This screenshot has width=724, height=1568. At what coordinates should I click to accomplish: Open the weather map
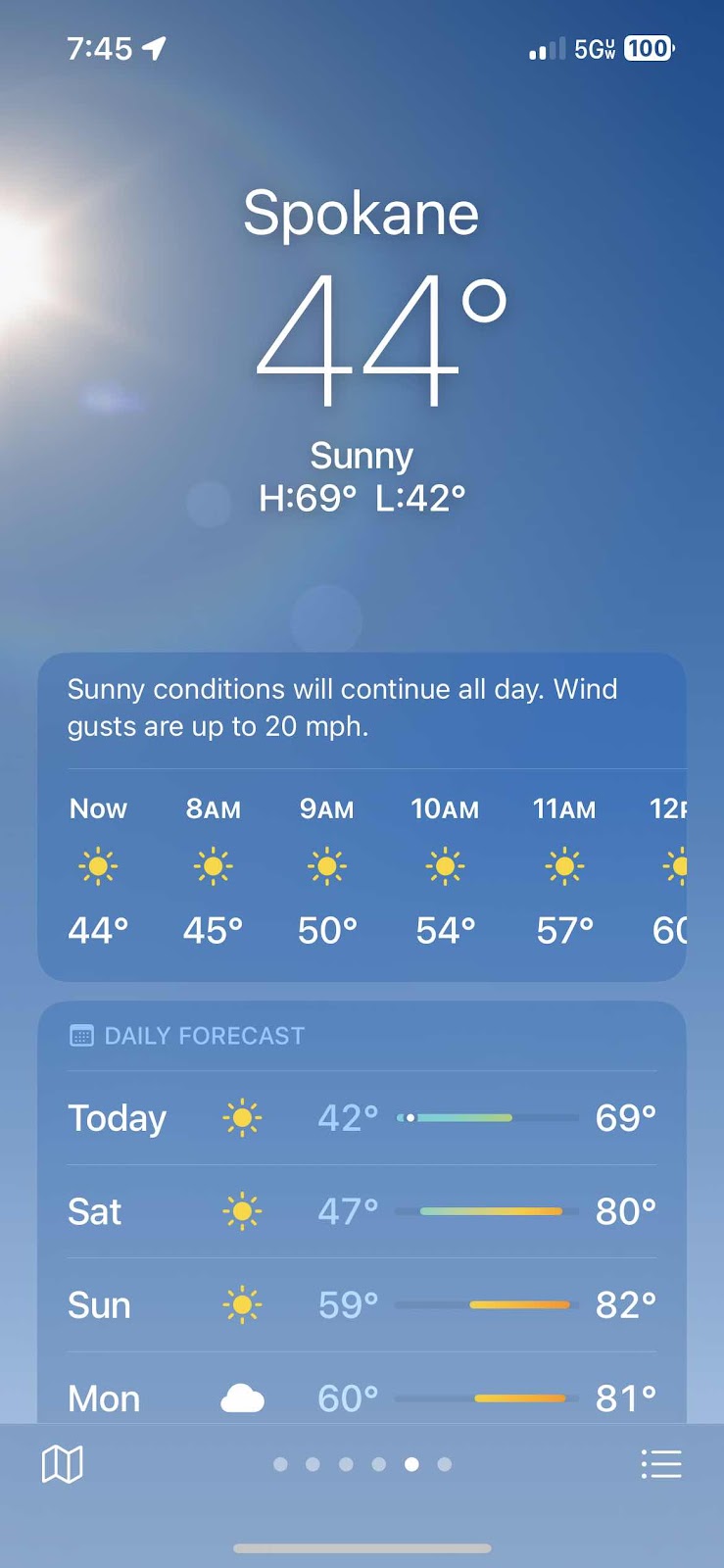pyautogui.click(x=62, y=1464)
